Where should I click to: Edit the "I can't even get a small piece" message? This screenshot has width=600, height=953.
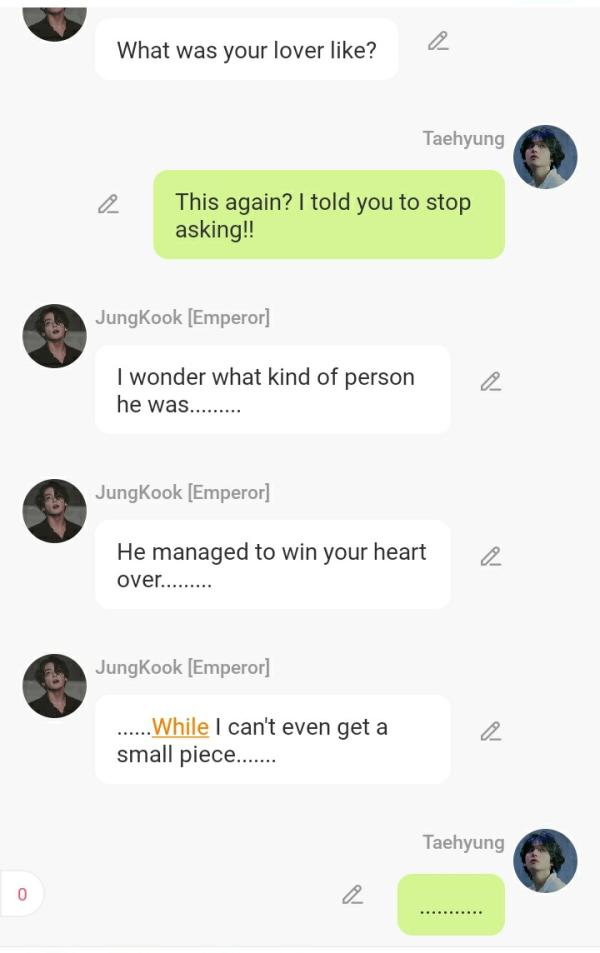tap(490, 731)
